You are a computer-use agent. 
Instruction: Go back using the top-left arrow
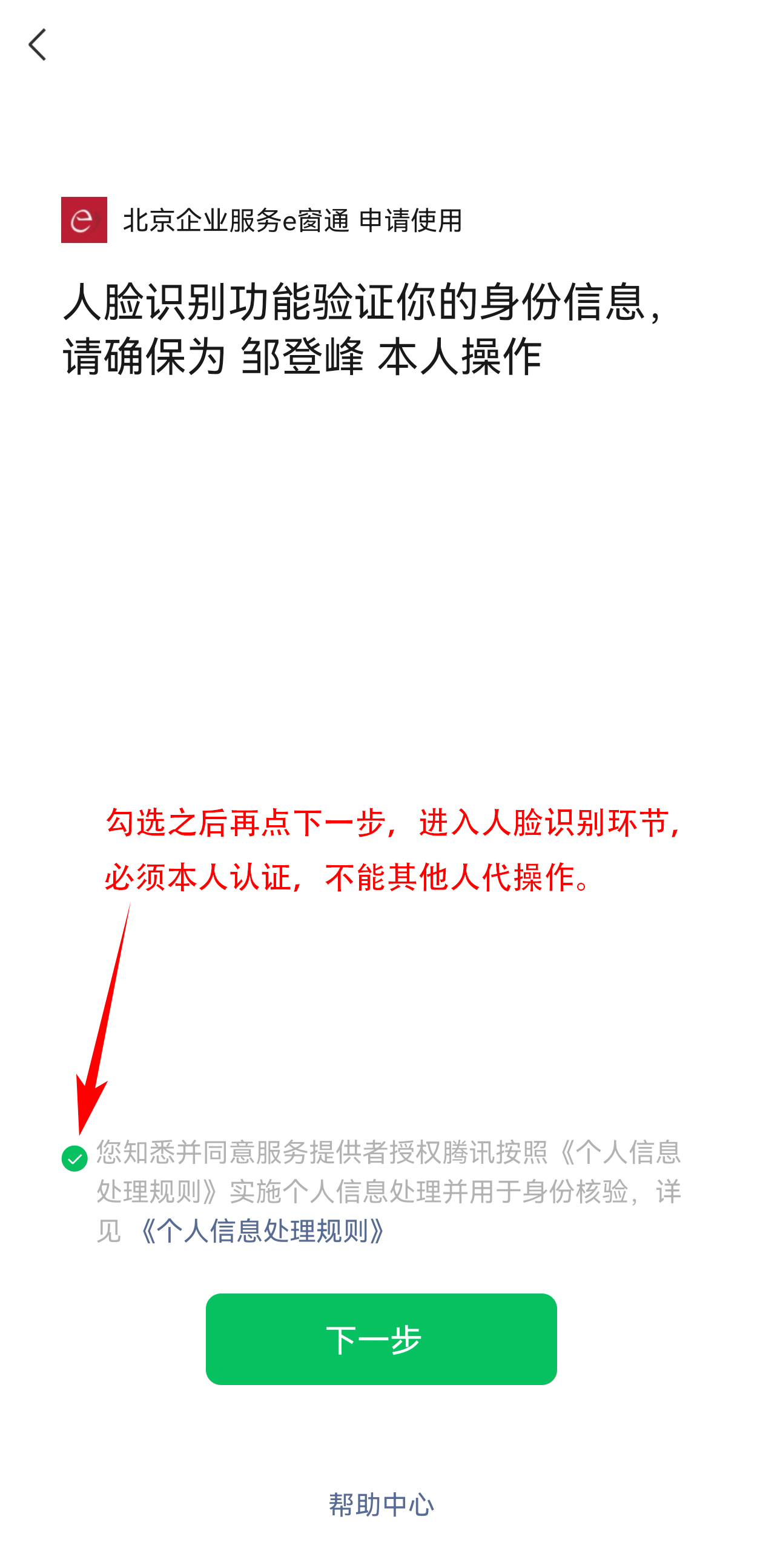38,44
